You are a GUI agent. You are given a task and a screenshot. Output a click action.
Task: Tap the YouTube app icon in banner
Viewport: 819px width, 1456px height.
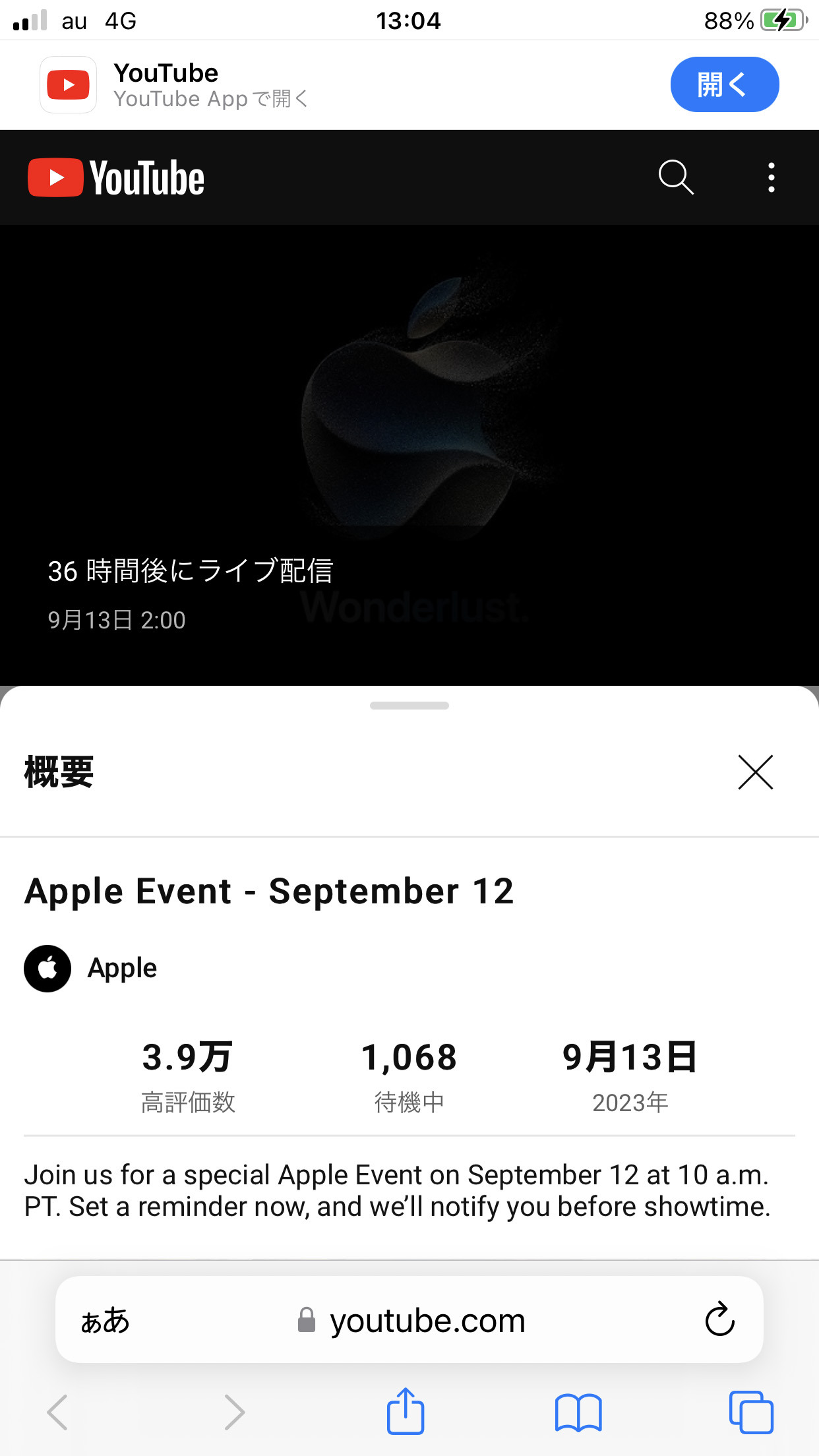pos(69,84)
